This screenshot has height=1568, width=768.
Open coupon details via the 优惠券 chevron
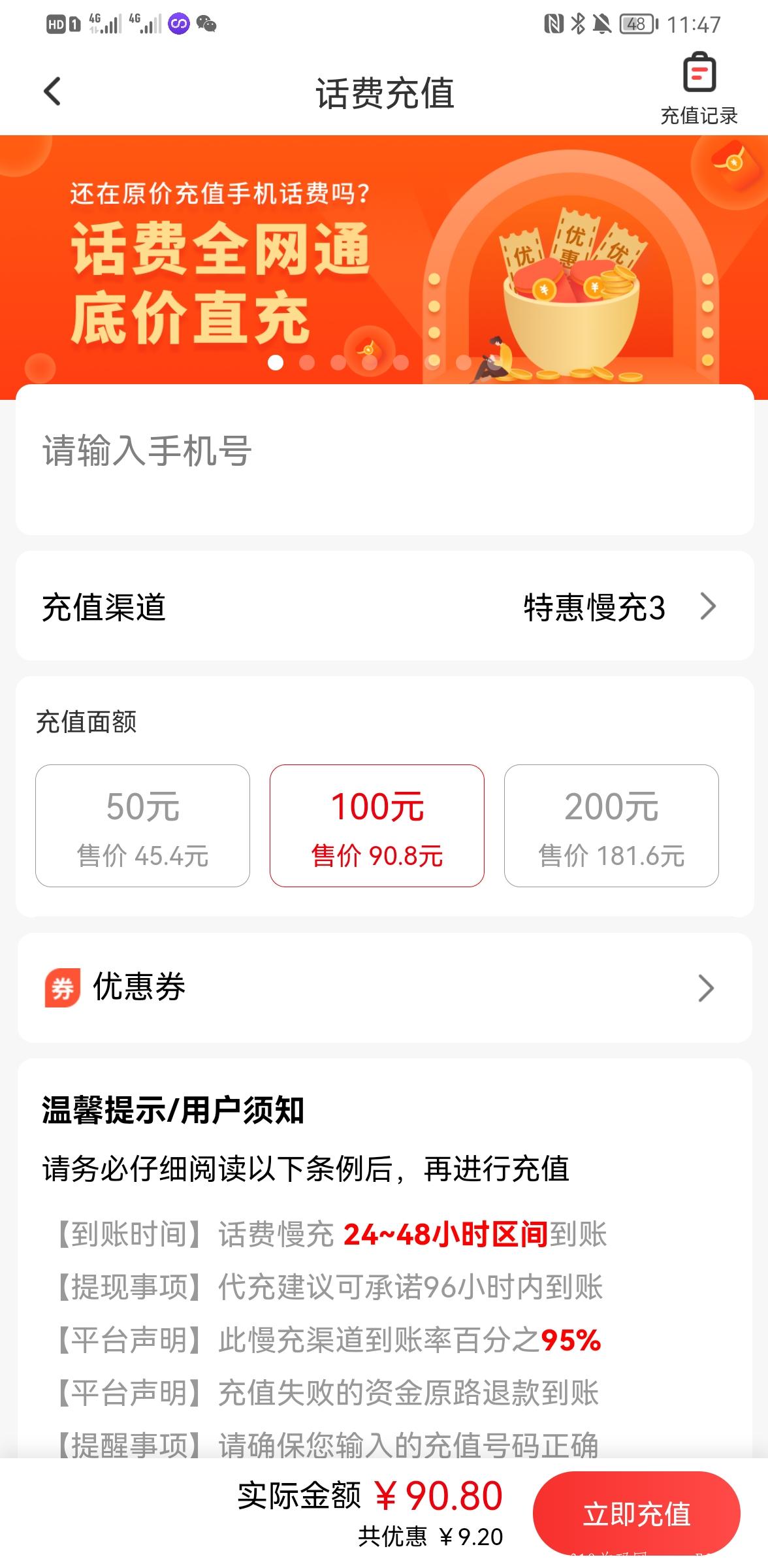[x=705, y=987]
